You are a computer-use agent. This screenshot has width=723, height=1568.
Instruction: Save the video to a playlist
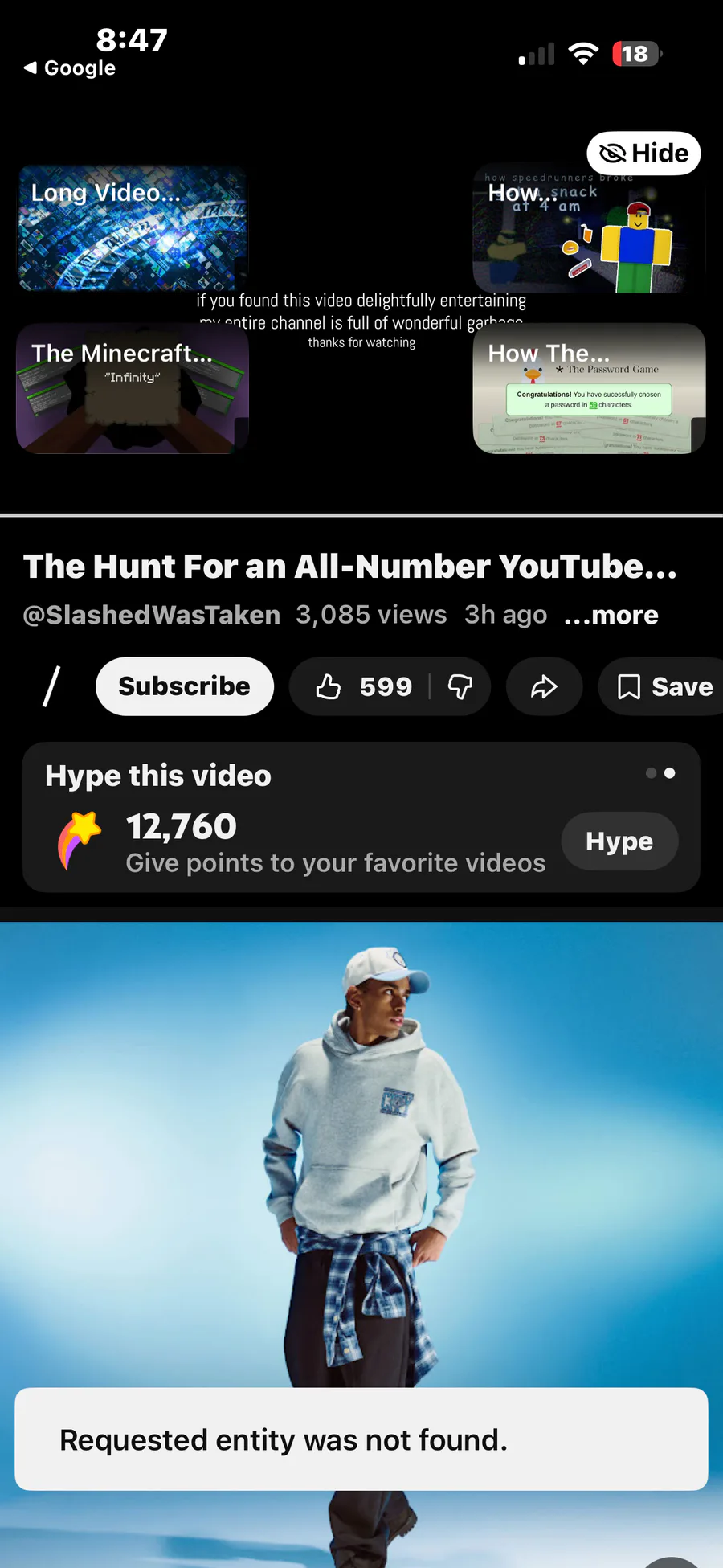coord(664,687)
